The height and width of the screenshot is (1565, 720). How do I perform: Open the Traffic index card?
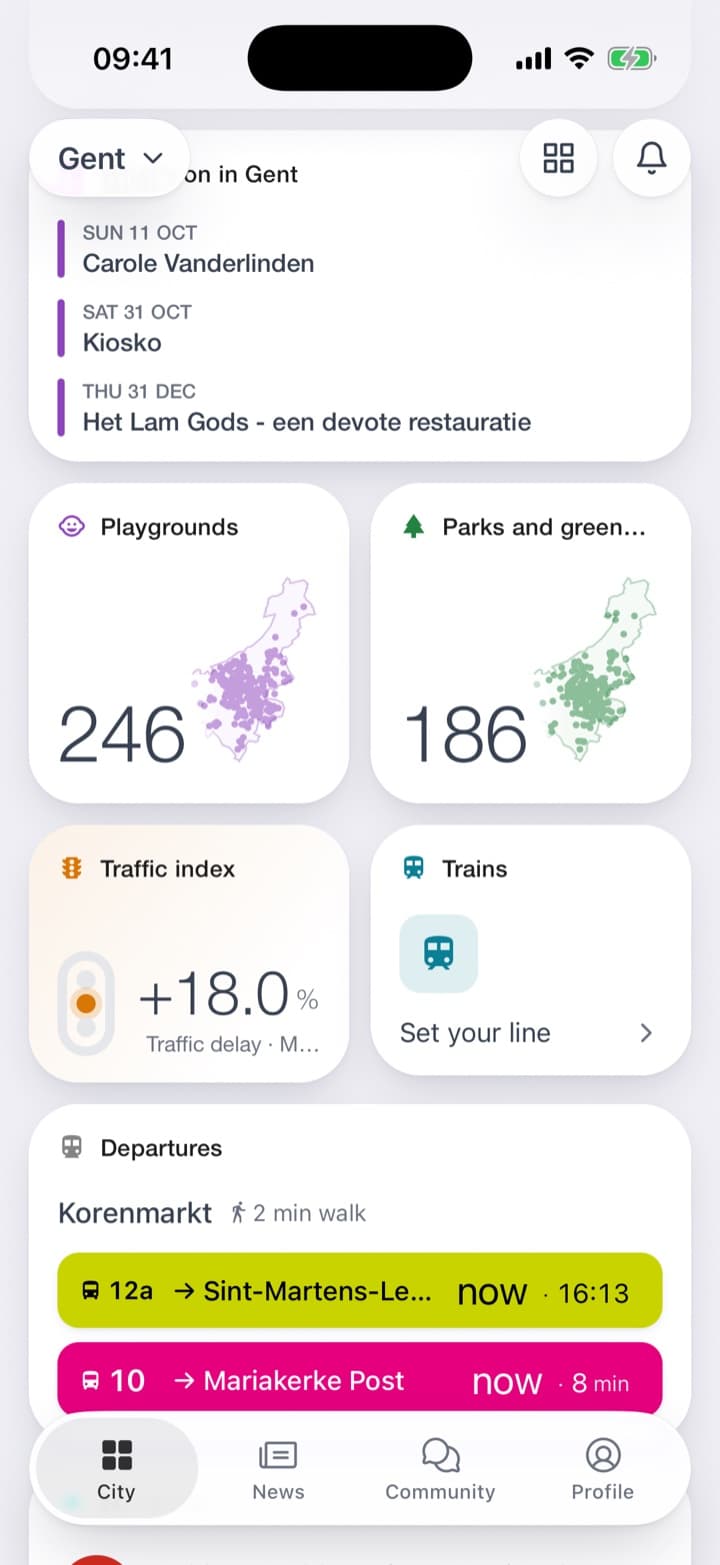pos(189,953)
